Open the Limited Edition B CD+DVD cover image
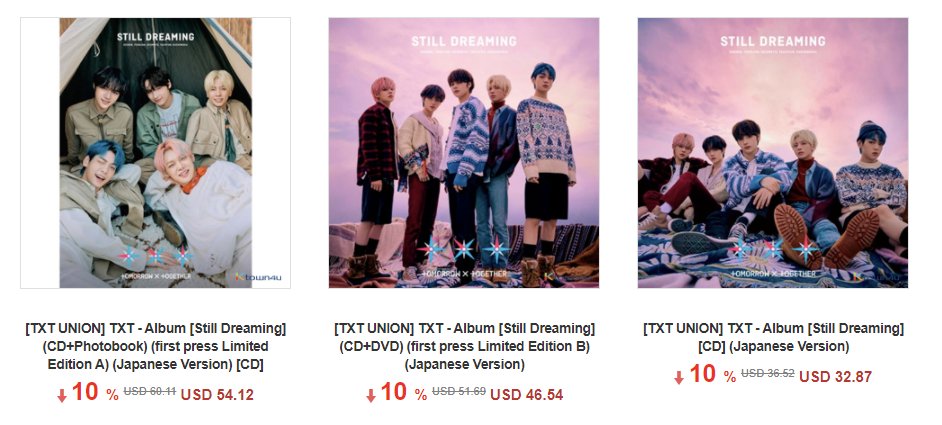The height and width of the screenshot is (425, 942). pos(464,153)
